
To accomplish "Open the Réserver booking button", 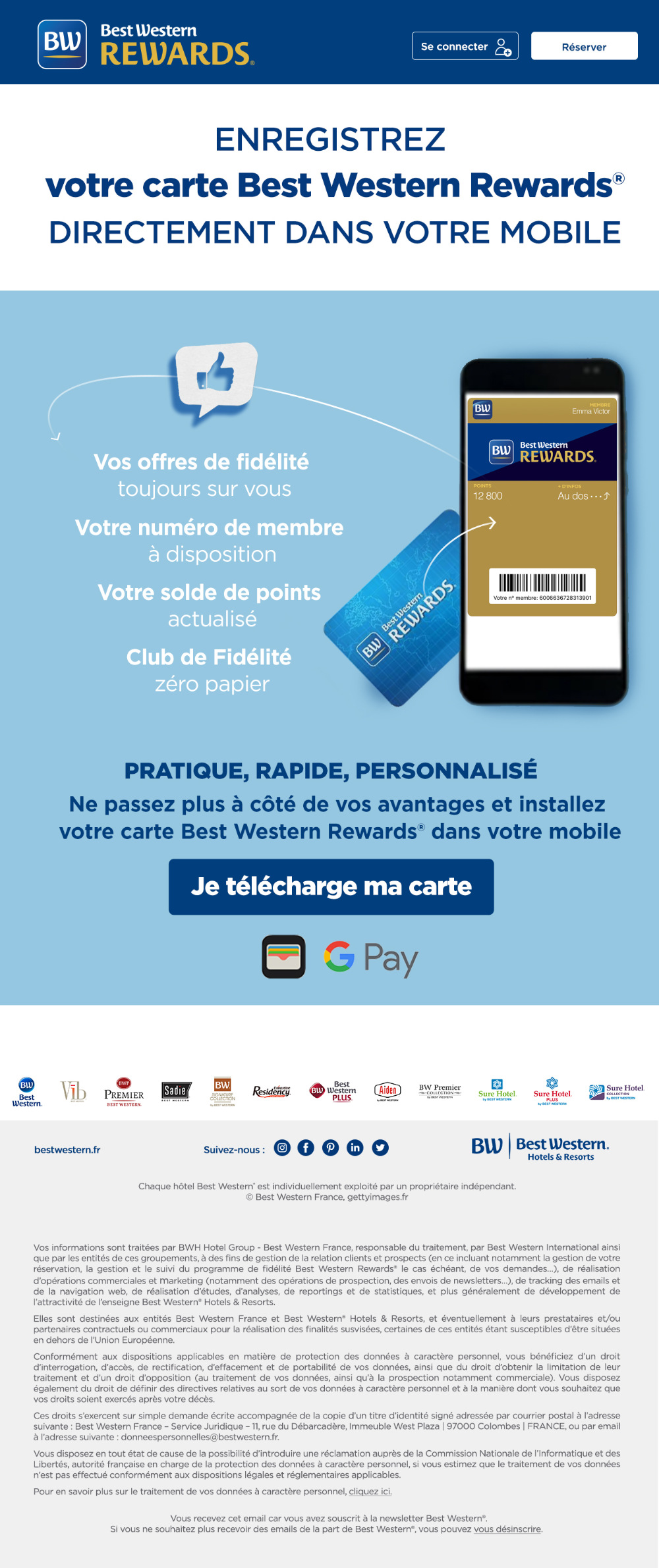I will (584, 46).
